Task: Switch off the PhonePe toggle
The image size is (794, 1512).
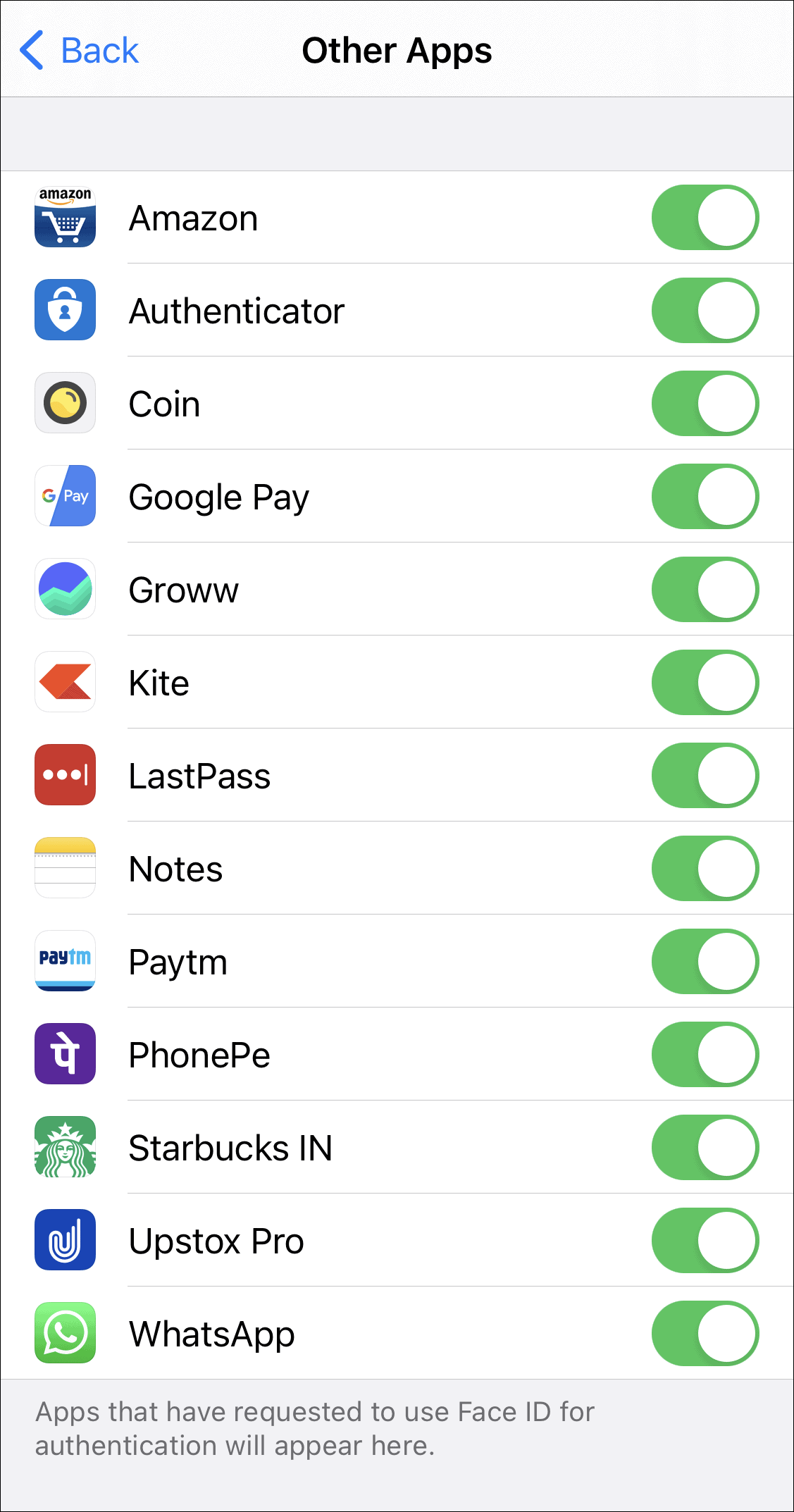Action: (x=705, y=1055)
